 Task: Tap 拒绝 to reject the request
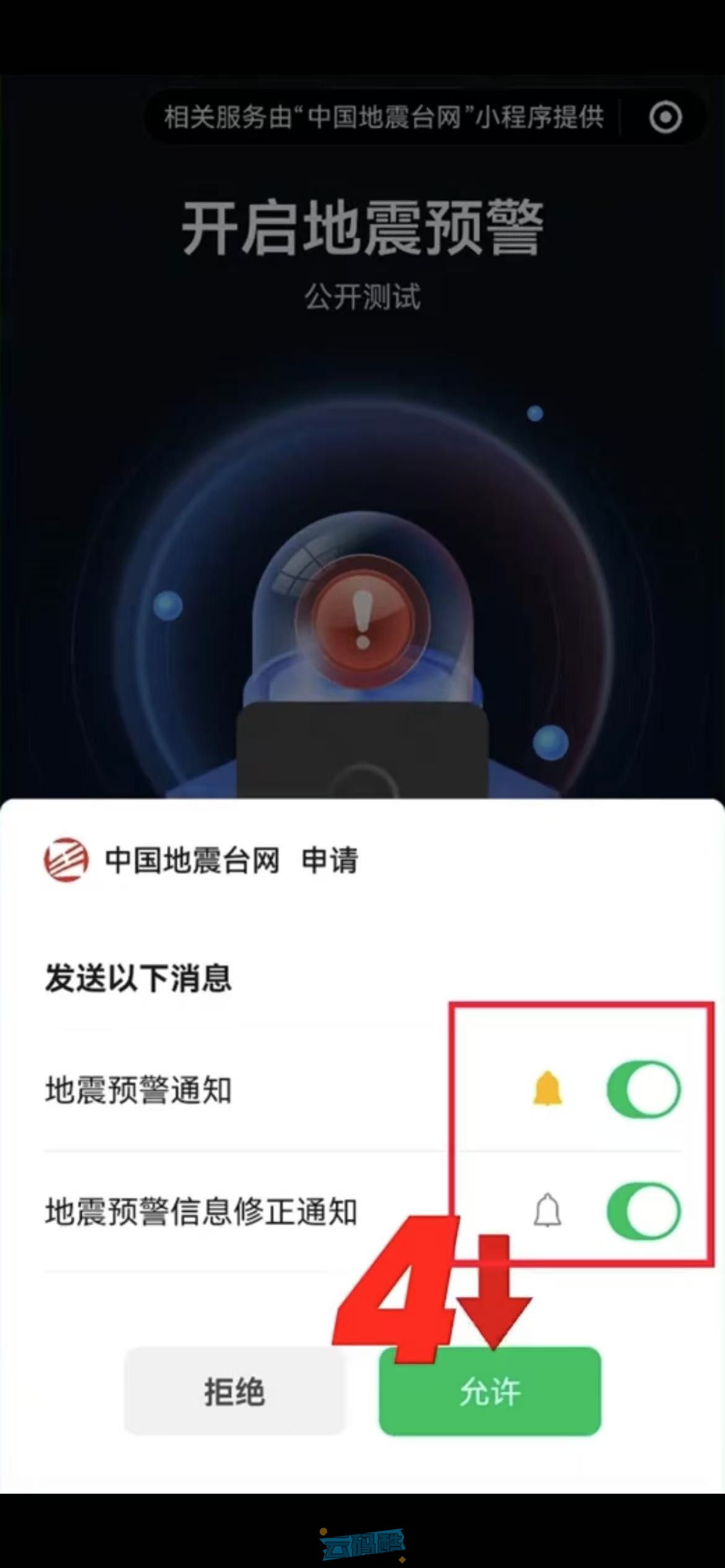[x=234, y=1392]
